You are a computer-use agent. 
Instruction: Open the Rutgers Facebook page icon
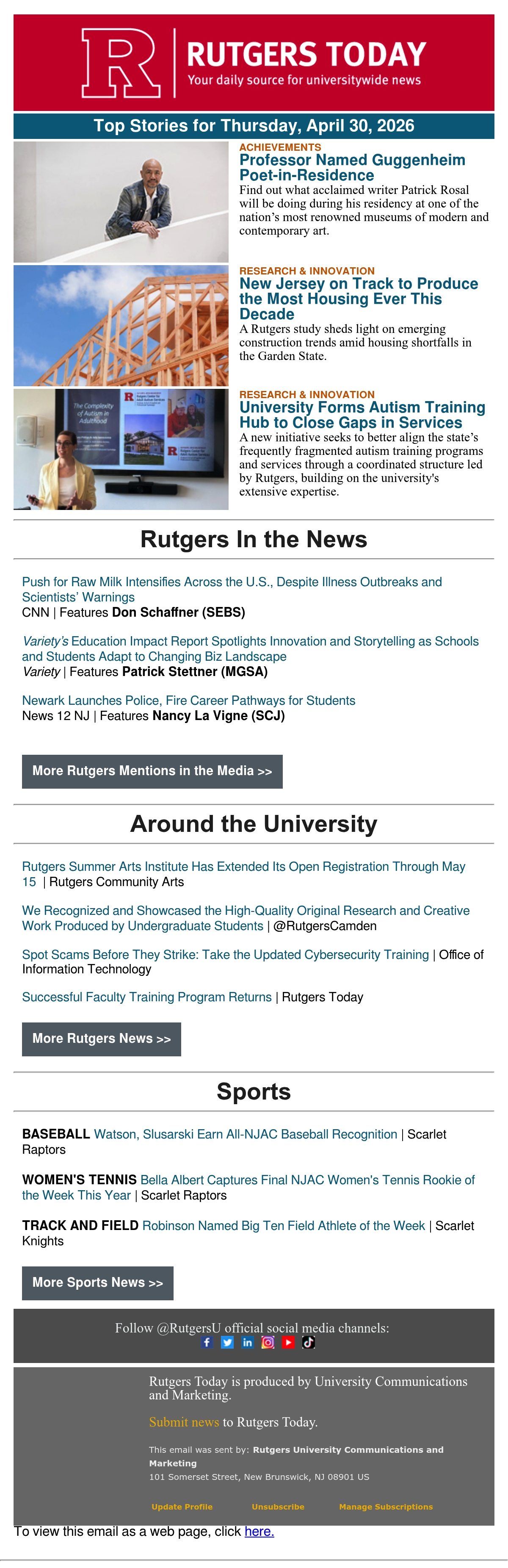click(x=207, y=1342)
